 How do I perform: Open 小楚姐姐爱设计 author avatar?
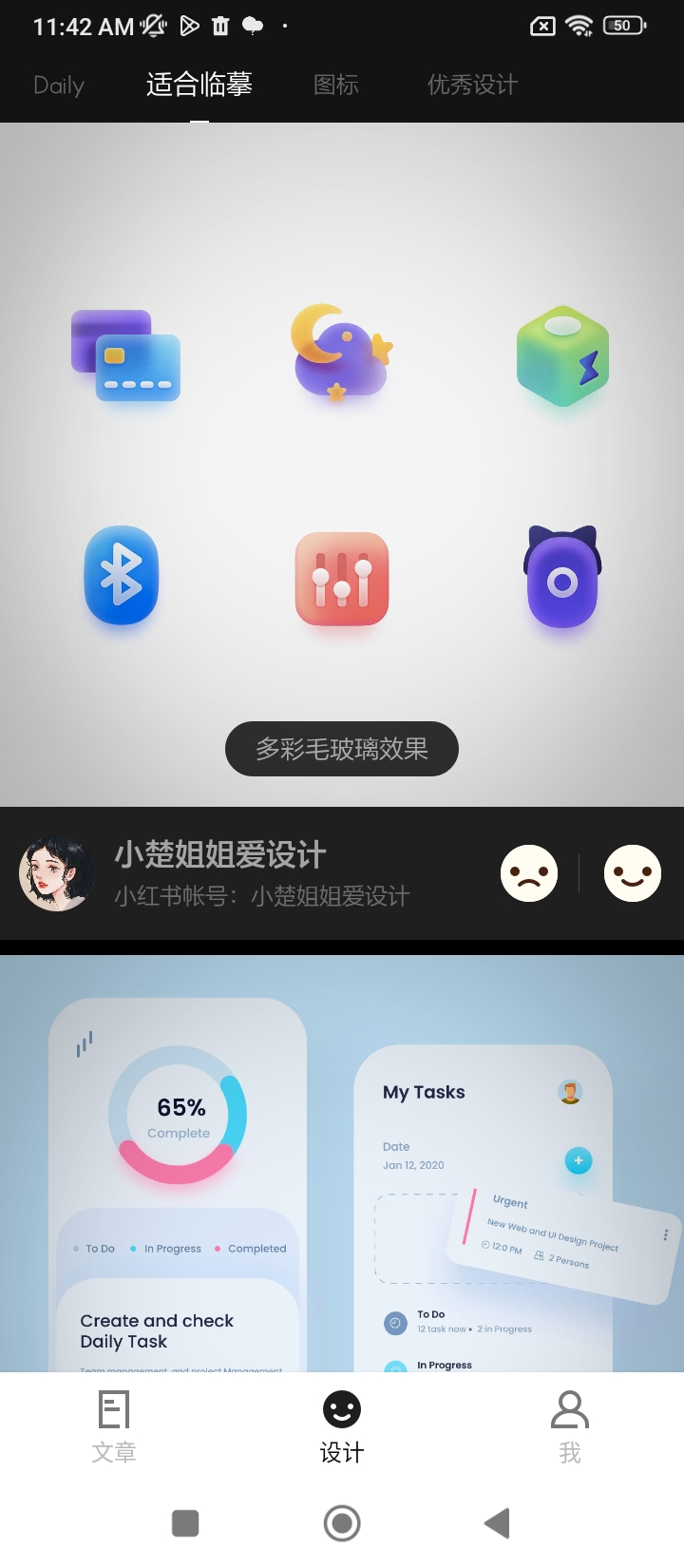click(56, 873)
